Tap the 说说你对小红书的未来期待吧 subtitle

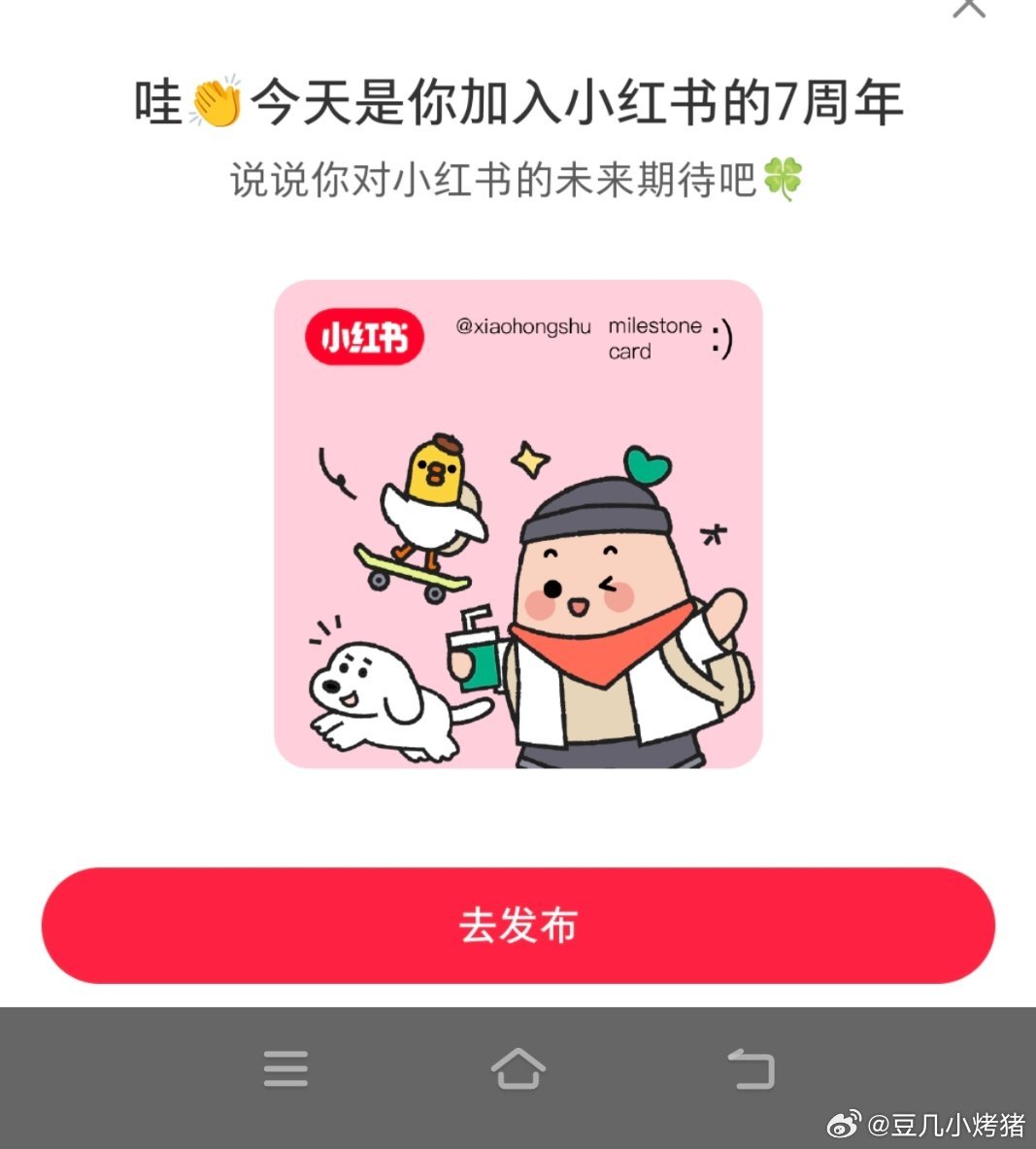click(500, 179)
